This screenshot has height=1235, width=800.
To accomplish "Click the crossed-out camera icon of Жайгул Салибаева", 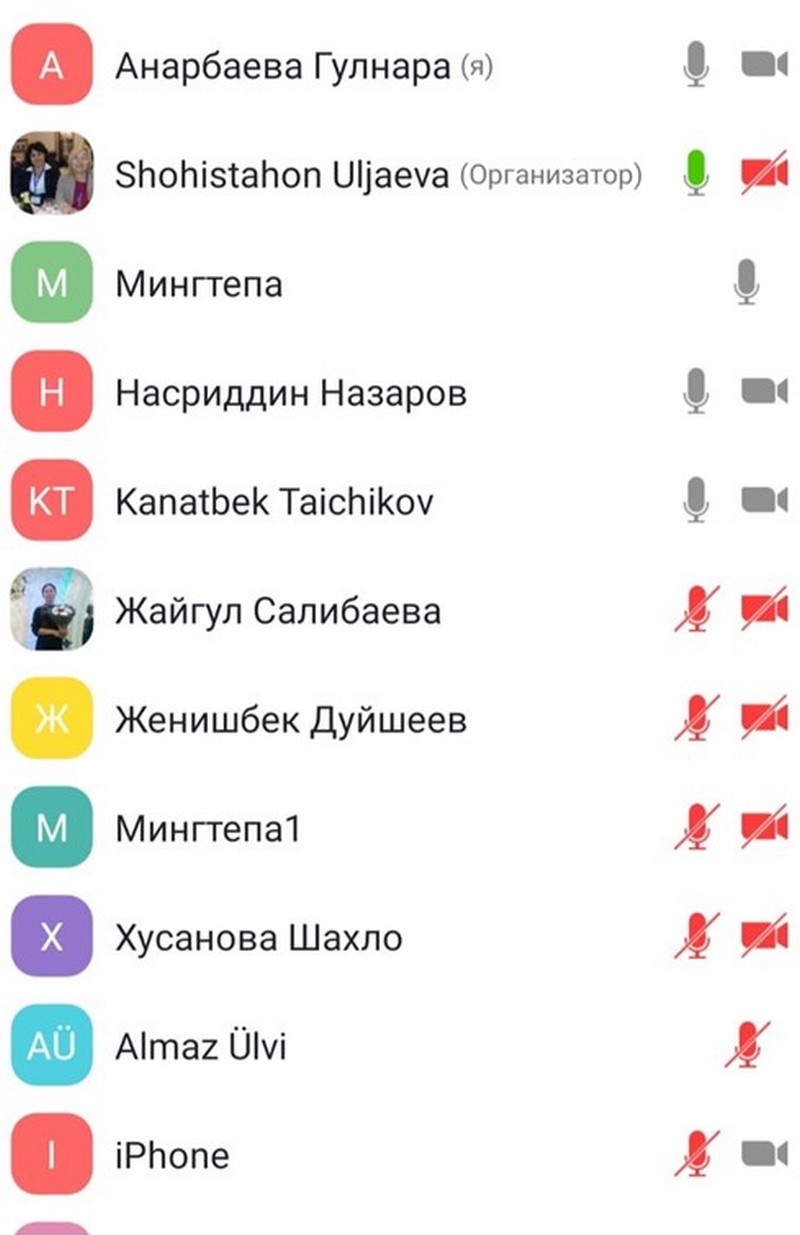I will [x=762, y=610].
